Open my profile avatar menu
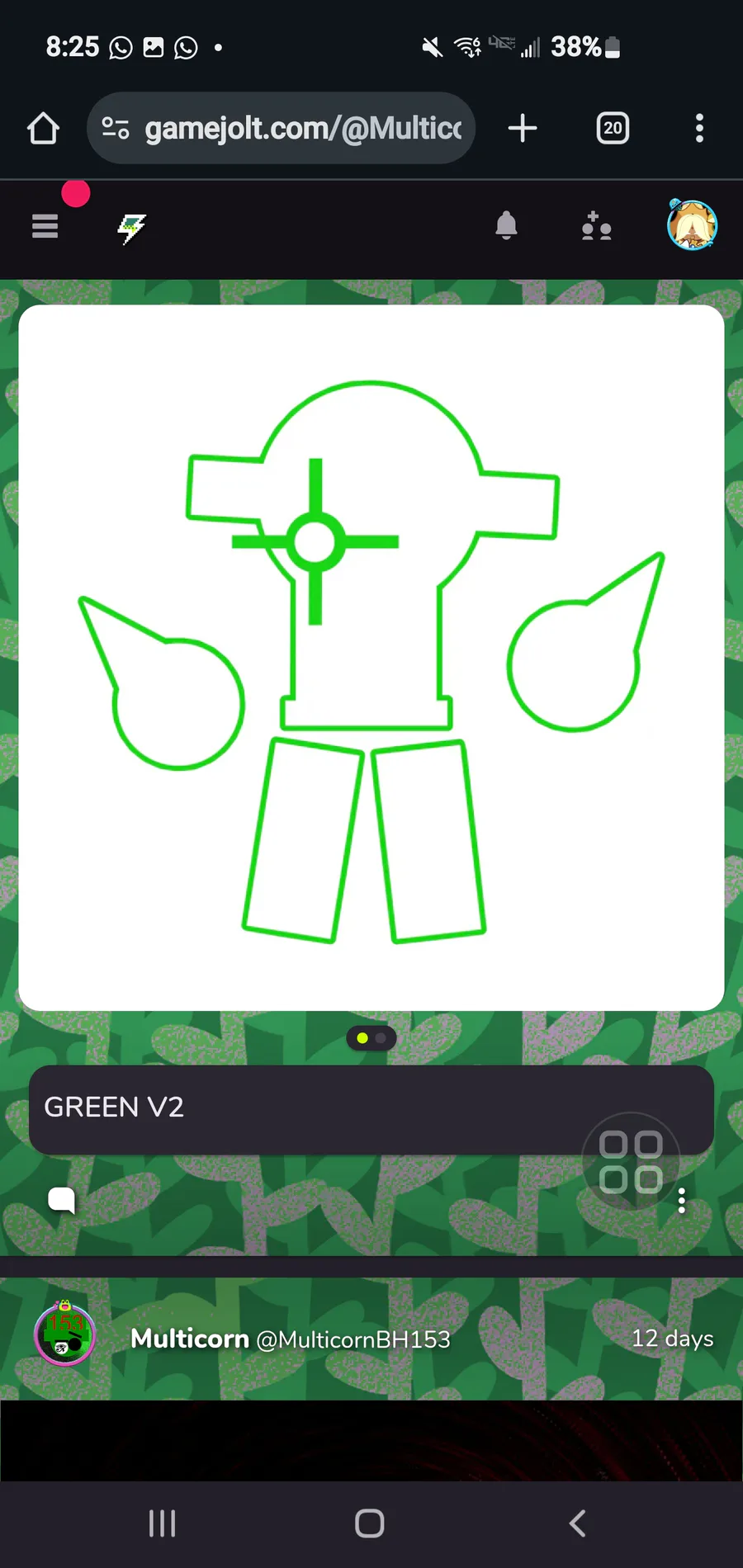This screenshot has height=1568, width=743. [692, 224]
